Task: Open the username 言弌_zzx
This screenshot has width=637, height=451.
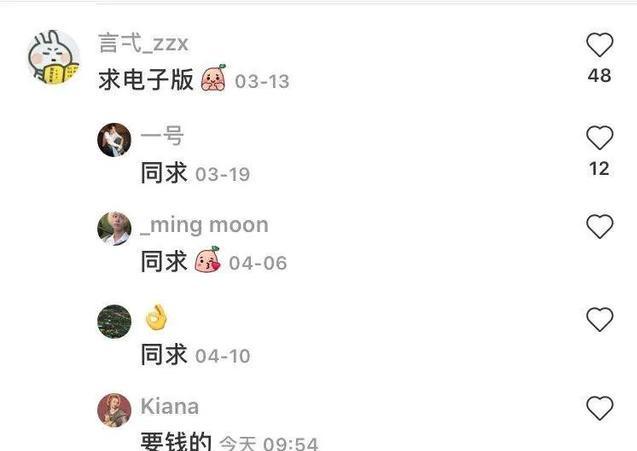Action: pyautogui.click(x=143, y=44)
